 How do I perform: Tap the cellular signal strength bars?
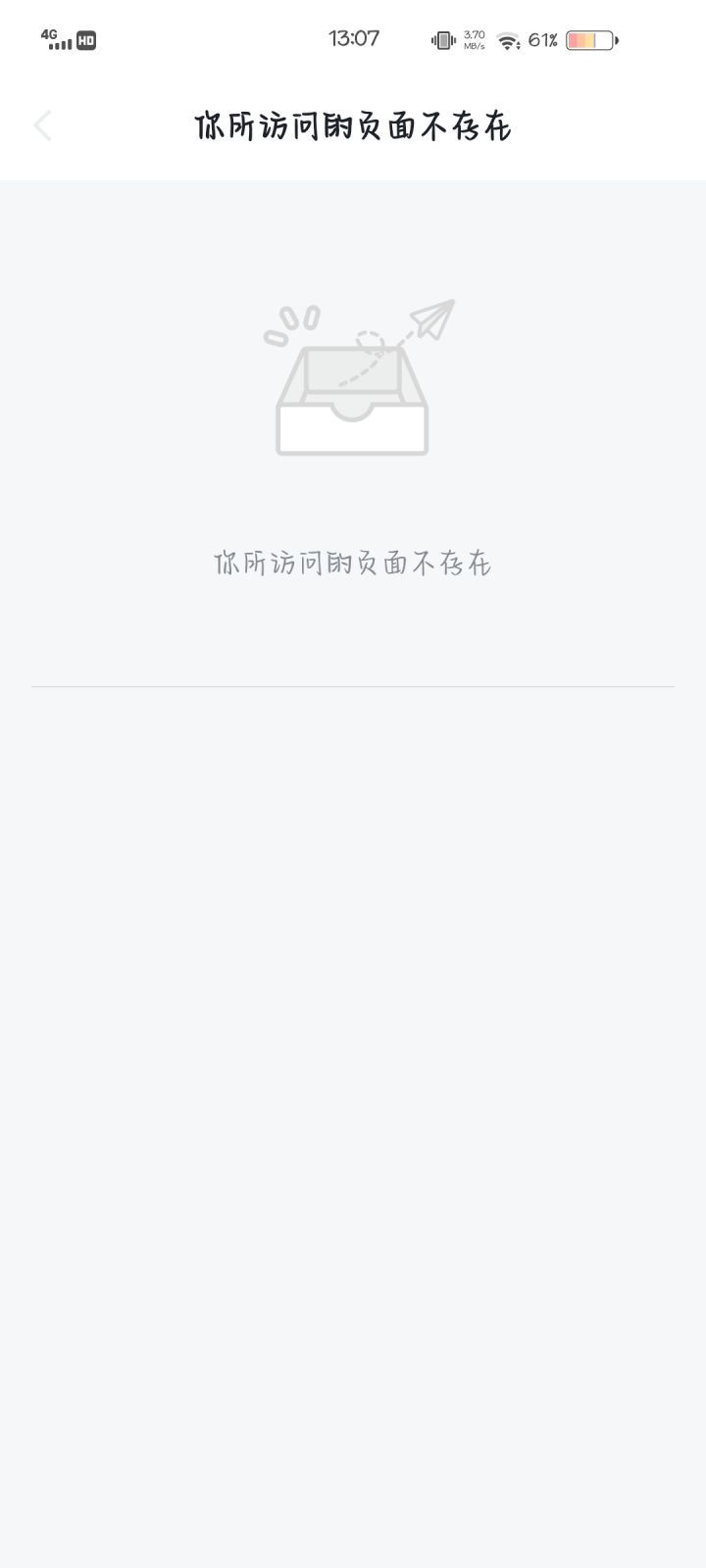59,43
